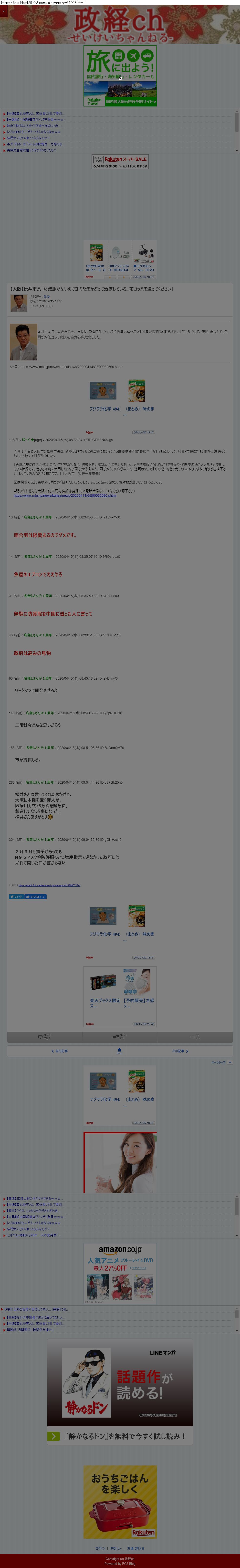Open the ログイン link in footer
The image size is (240, 1568).
point(101,1548)
